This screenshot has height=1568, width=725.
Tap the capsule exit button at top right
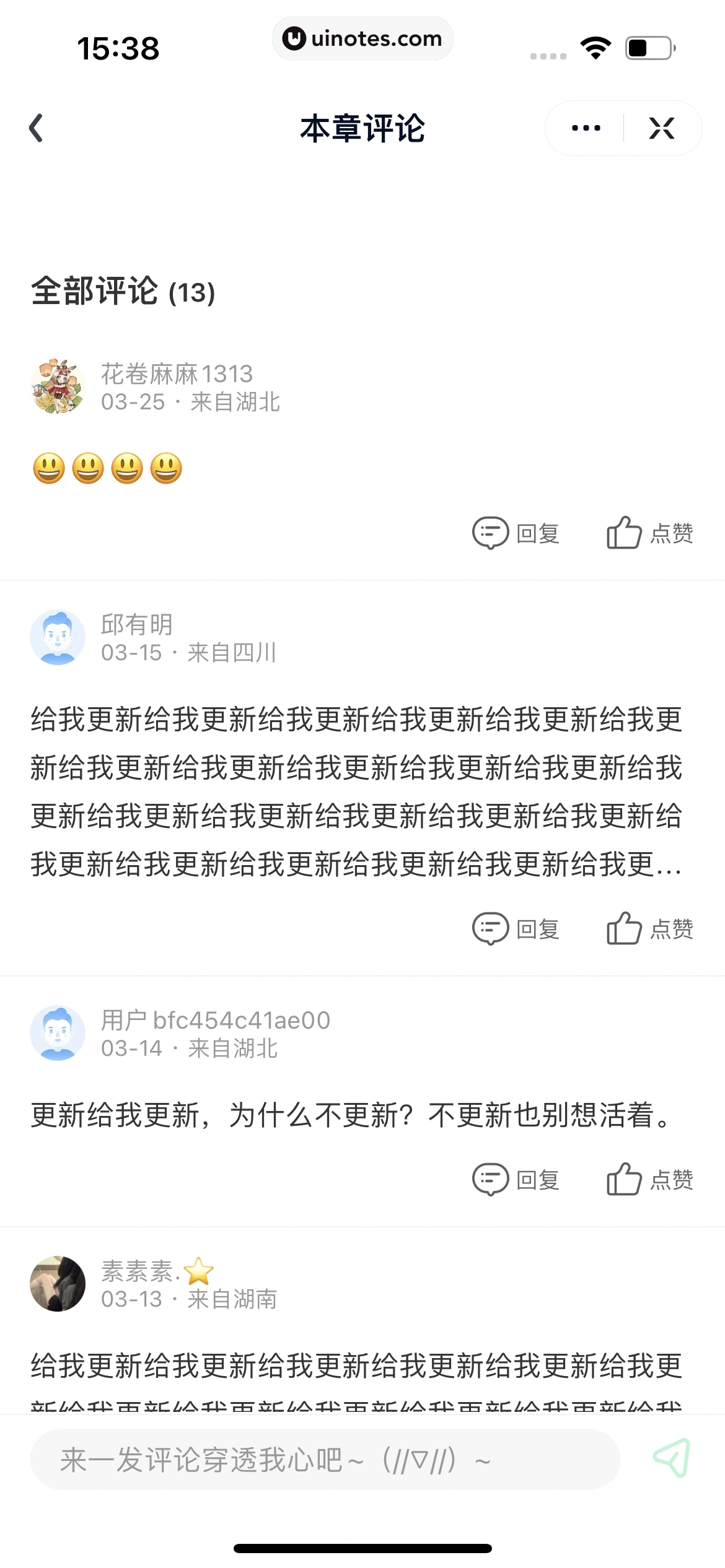pos(662,128)
